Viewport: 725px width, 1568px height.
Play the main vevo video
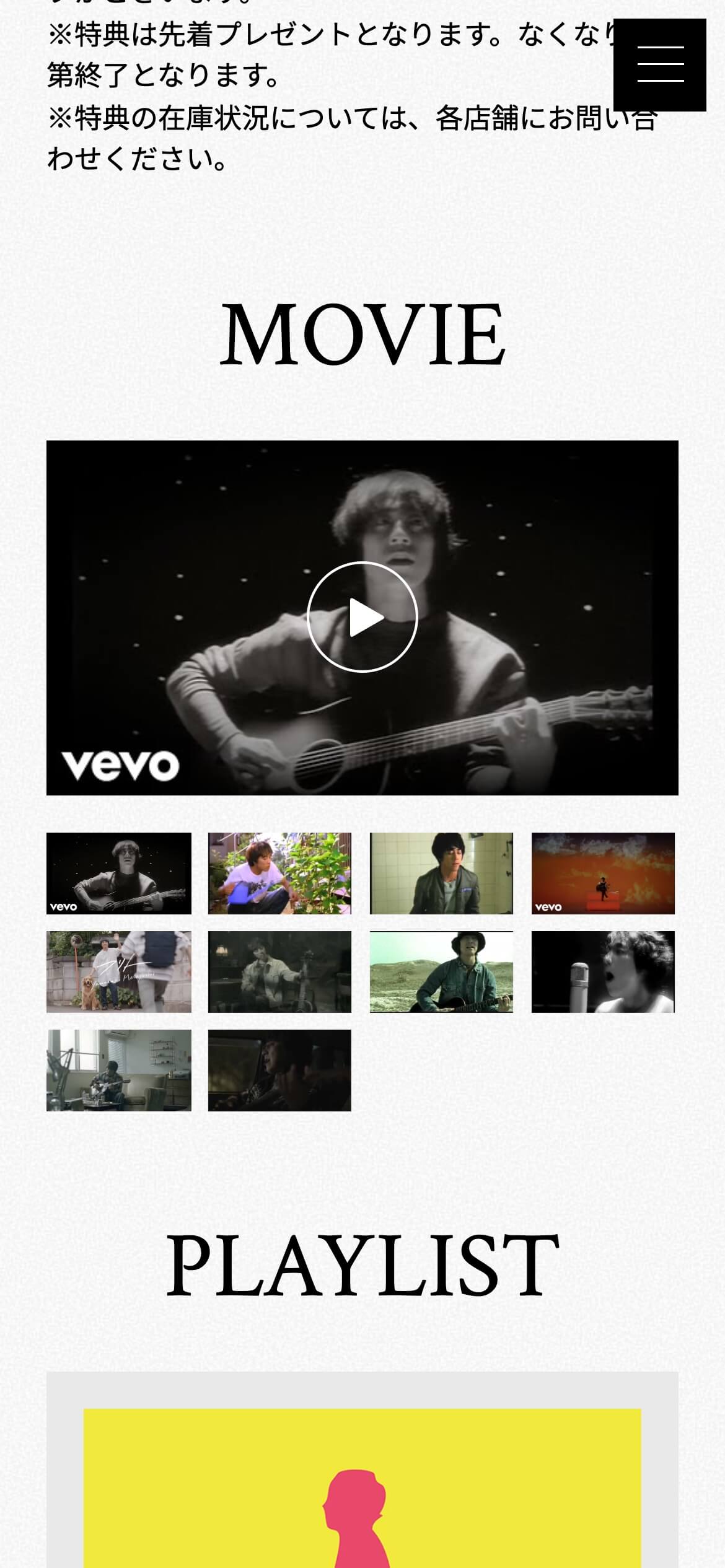[x=362, y=616]
